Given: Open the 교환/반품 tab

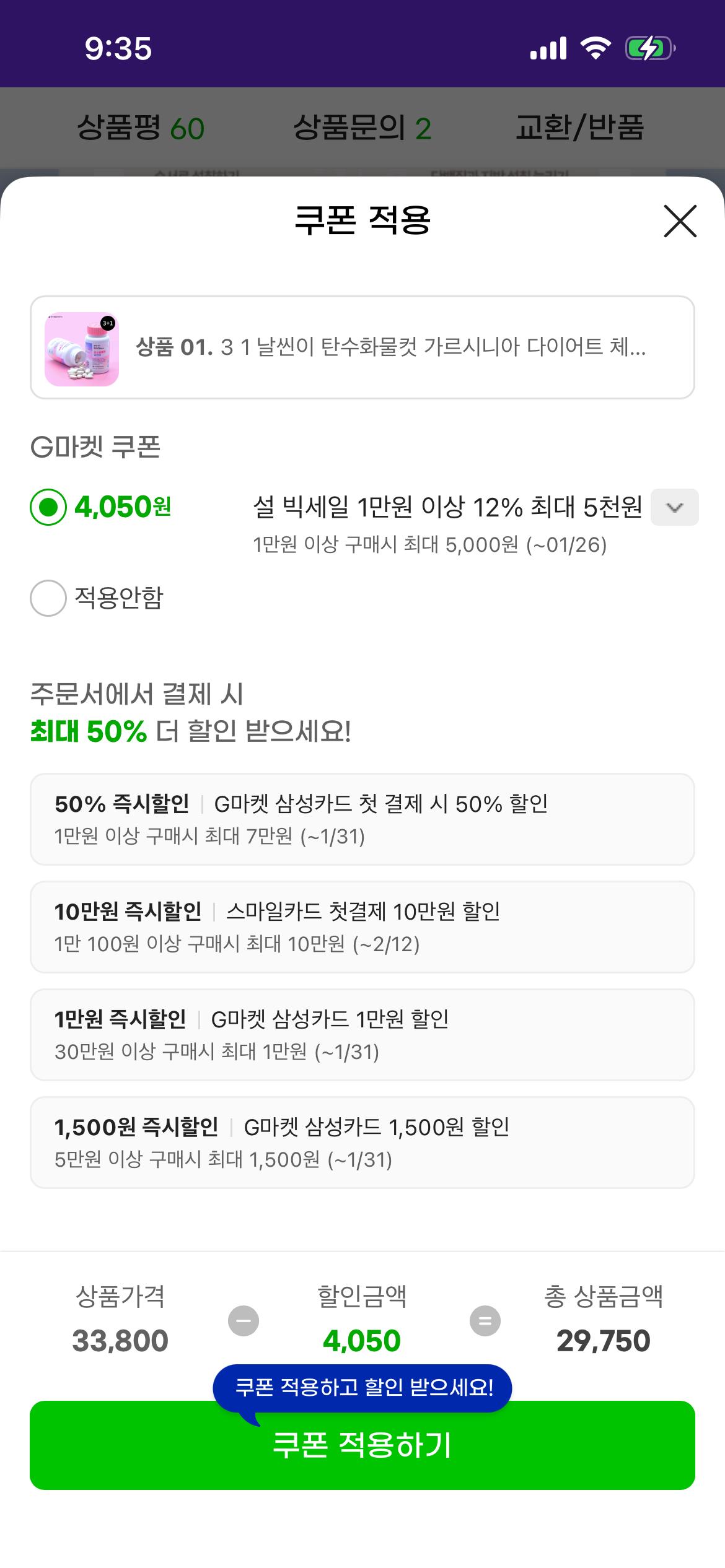Looking at the screenshot, I should coord(581,128).
